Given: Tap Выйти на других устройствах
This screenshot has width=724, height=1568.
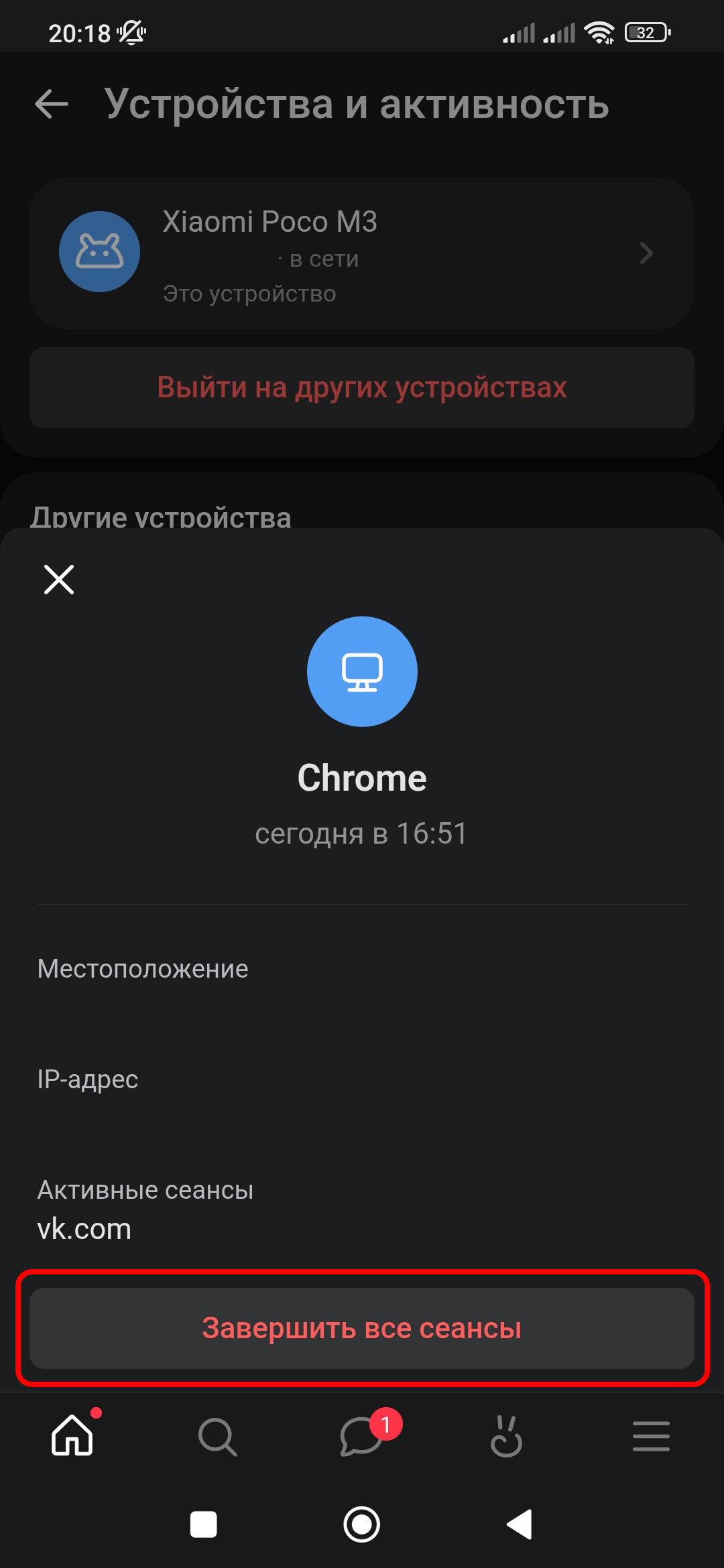Looking at the screenshot, I should coord(362,387).
